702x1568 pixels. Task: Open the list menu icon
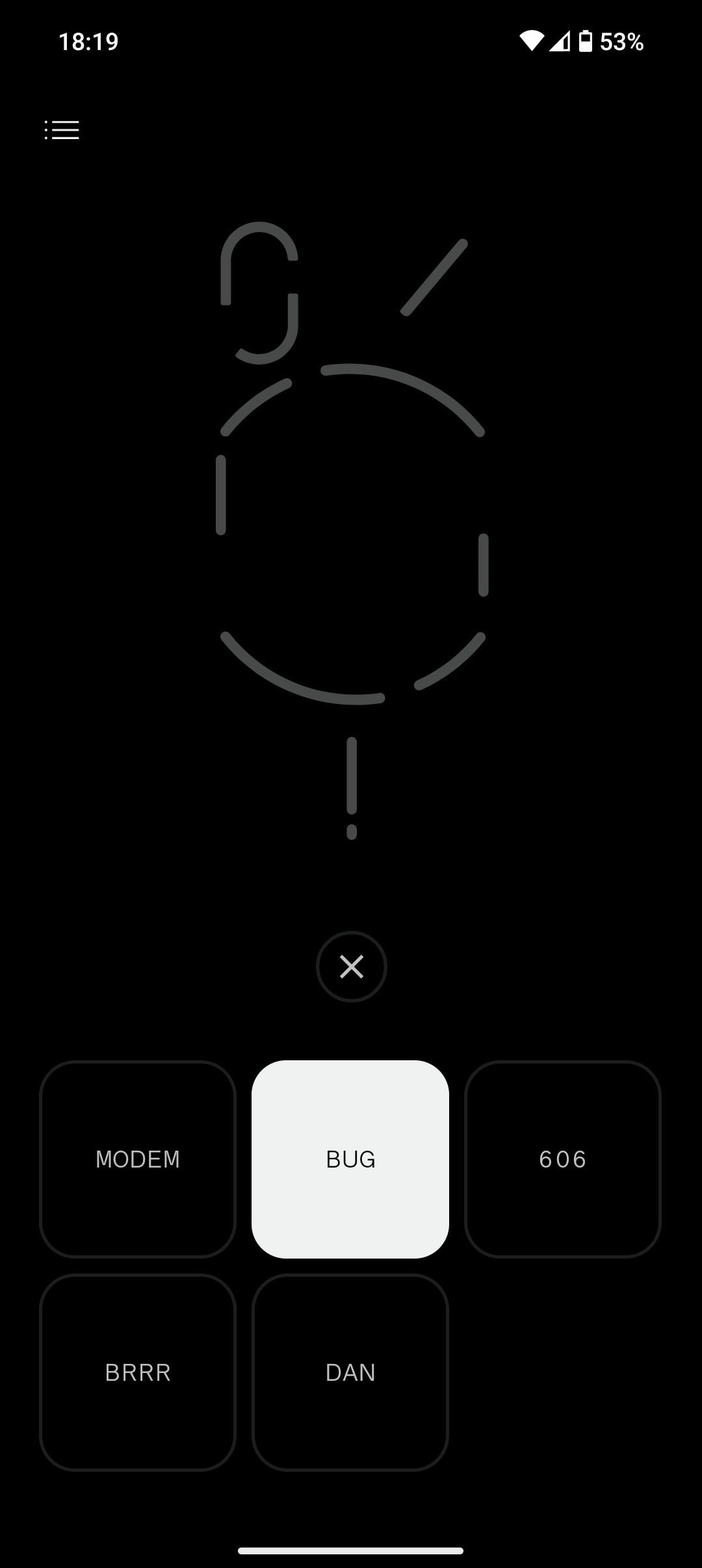pyautogui.click(x=62, y=130)
